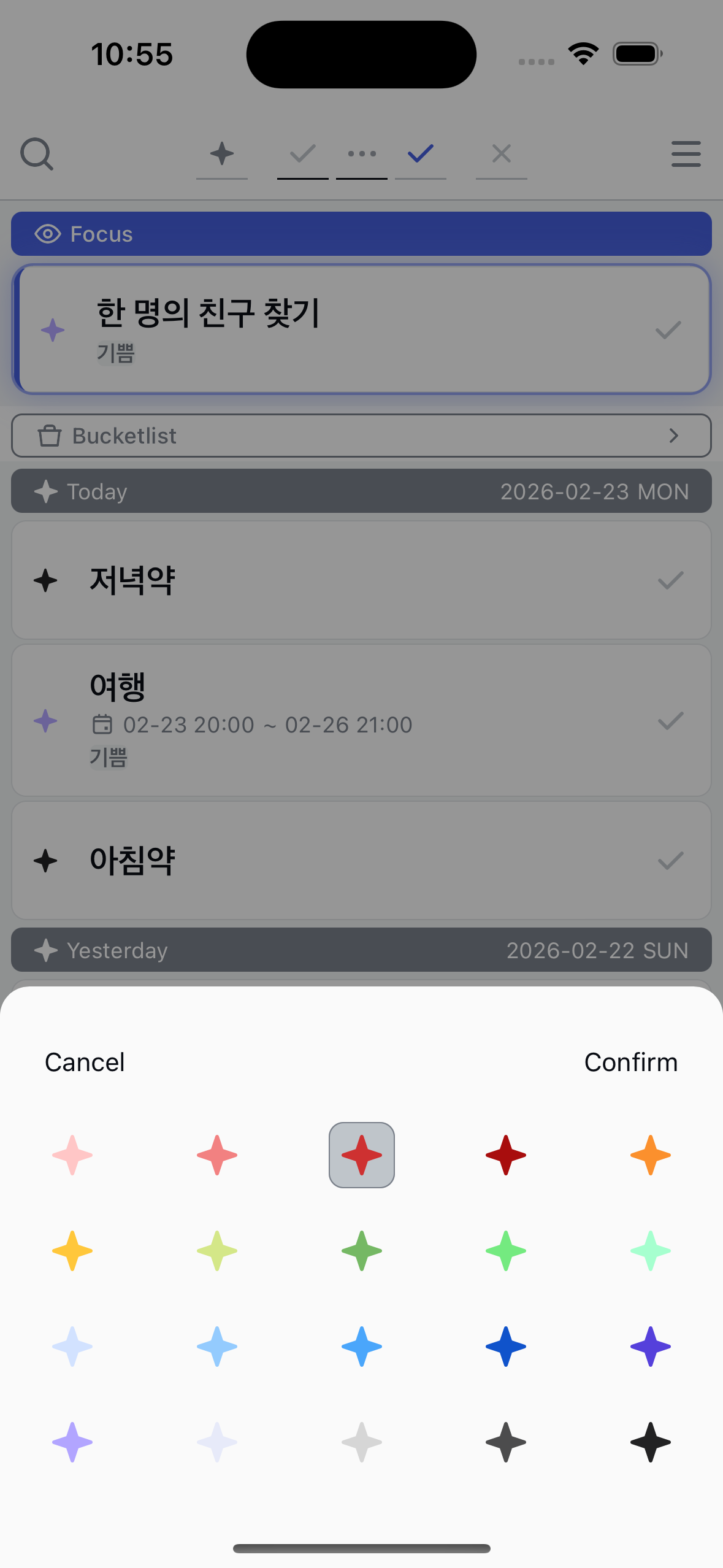723x1568 pixels.
Task: Open the search magnifier icon
Action: (37, 155)
